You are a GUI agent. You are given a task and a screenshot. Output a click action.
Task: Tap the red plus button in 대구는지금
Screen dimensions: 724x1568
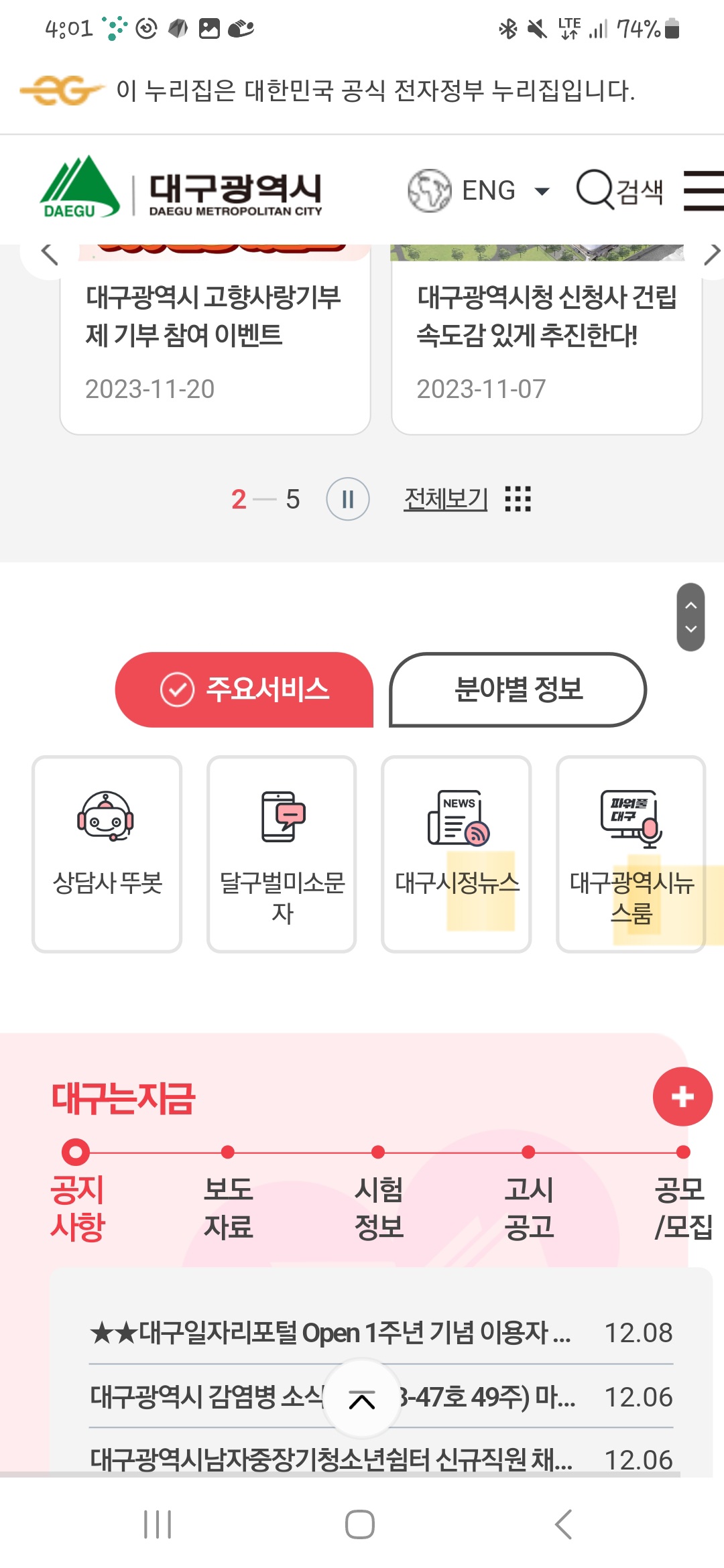[x=682, y=1097]
